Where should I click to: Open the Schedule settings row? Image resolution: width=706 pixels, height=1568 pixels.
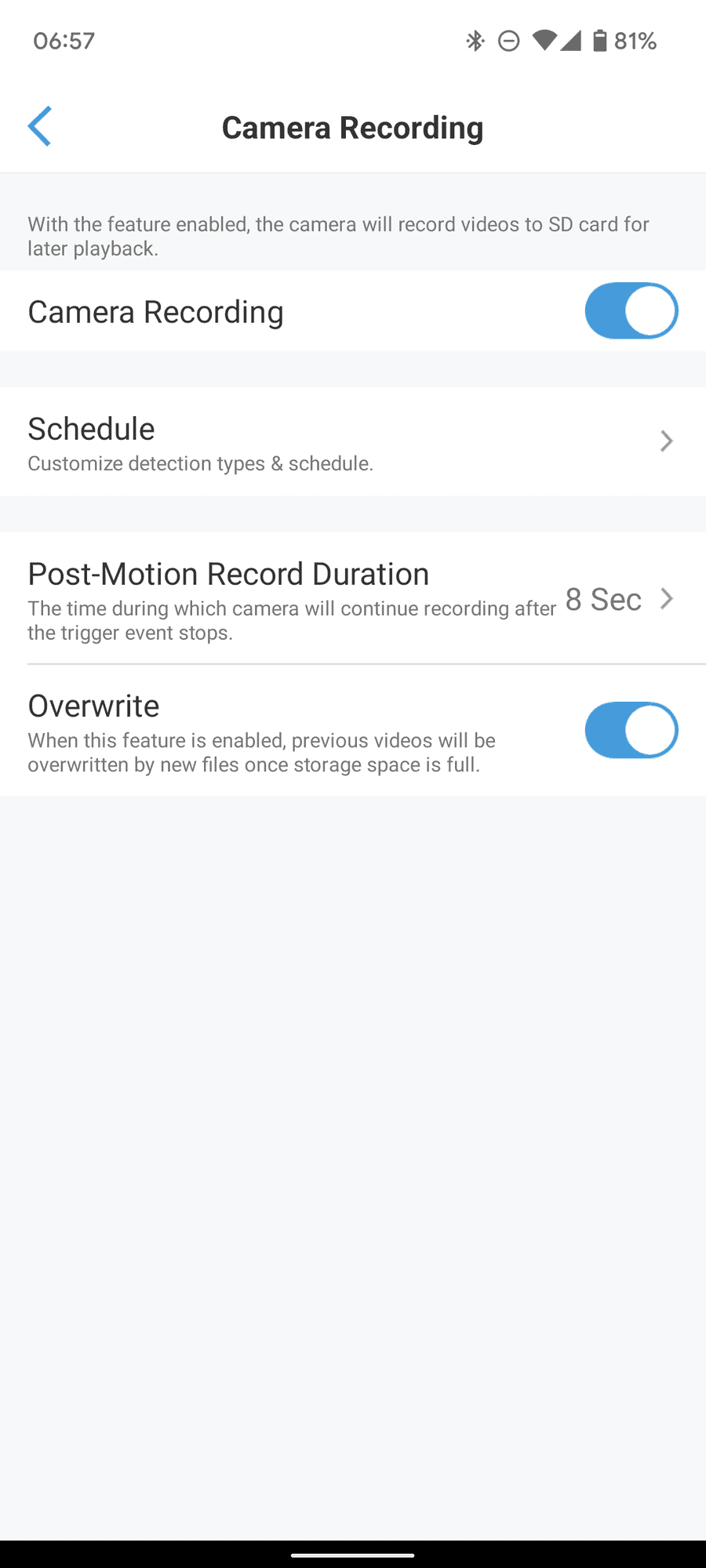(x=353, y=441)
